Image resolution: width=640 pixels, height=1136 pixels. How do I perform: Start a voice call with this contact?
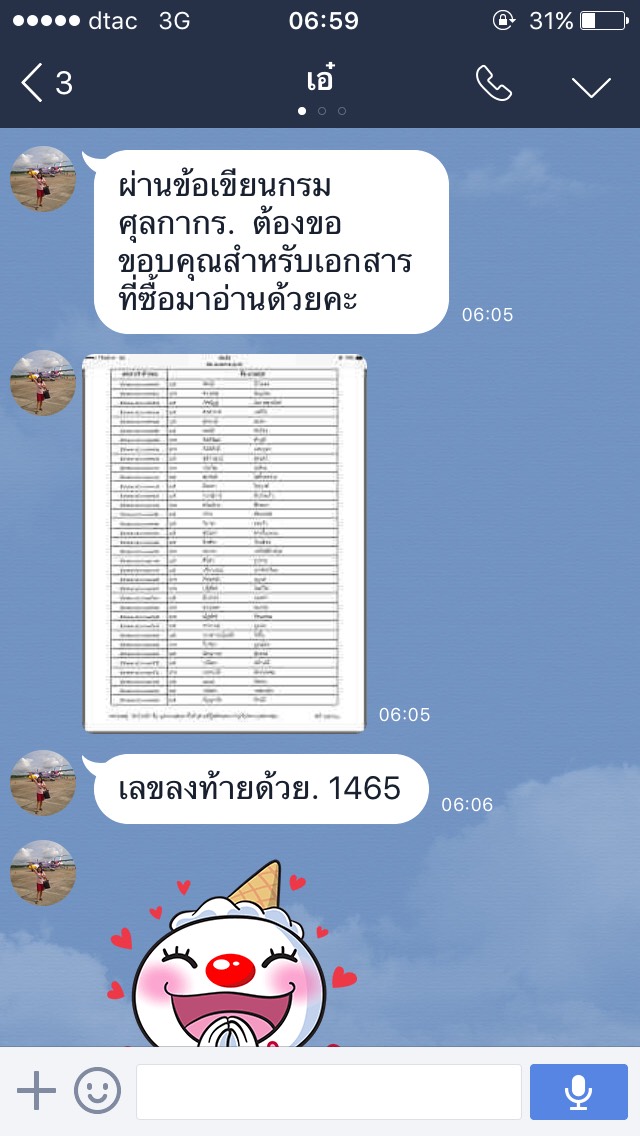click(493, 84)
